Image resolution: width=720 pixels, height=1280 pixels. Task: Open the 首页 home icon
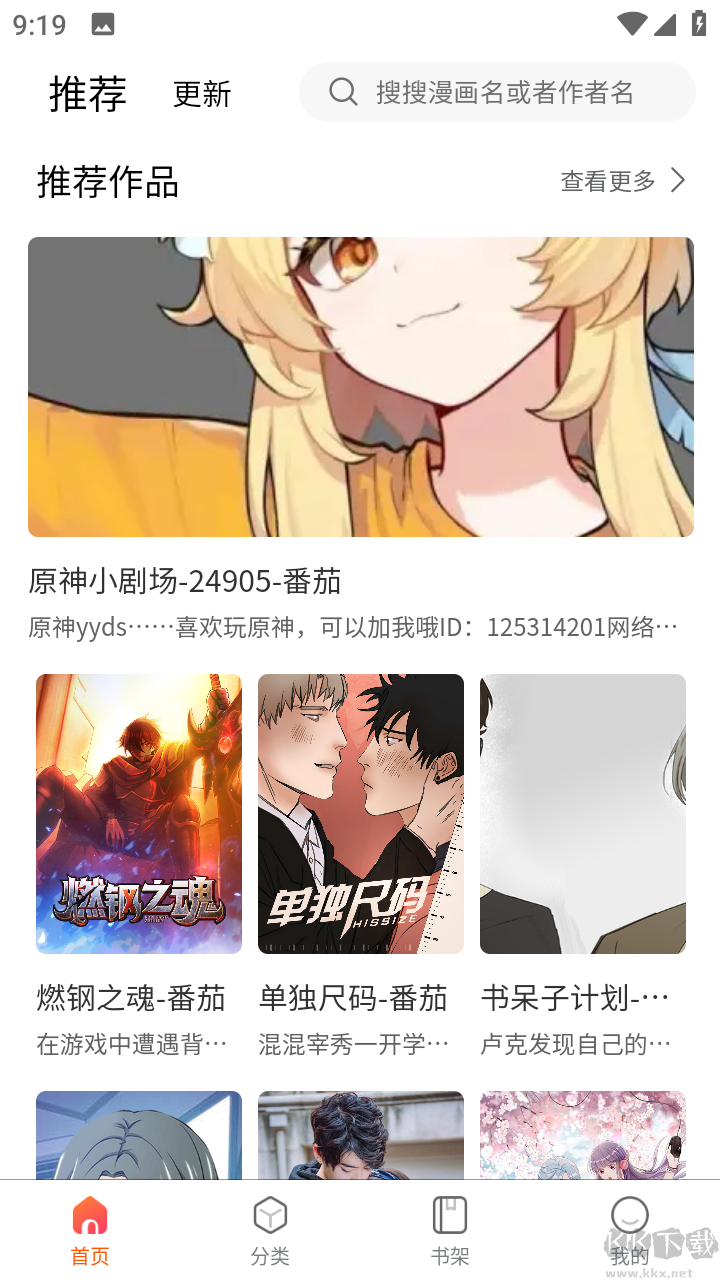point(90,1215)
